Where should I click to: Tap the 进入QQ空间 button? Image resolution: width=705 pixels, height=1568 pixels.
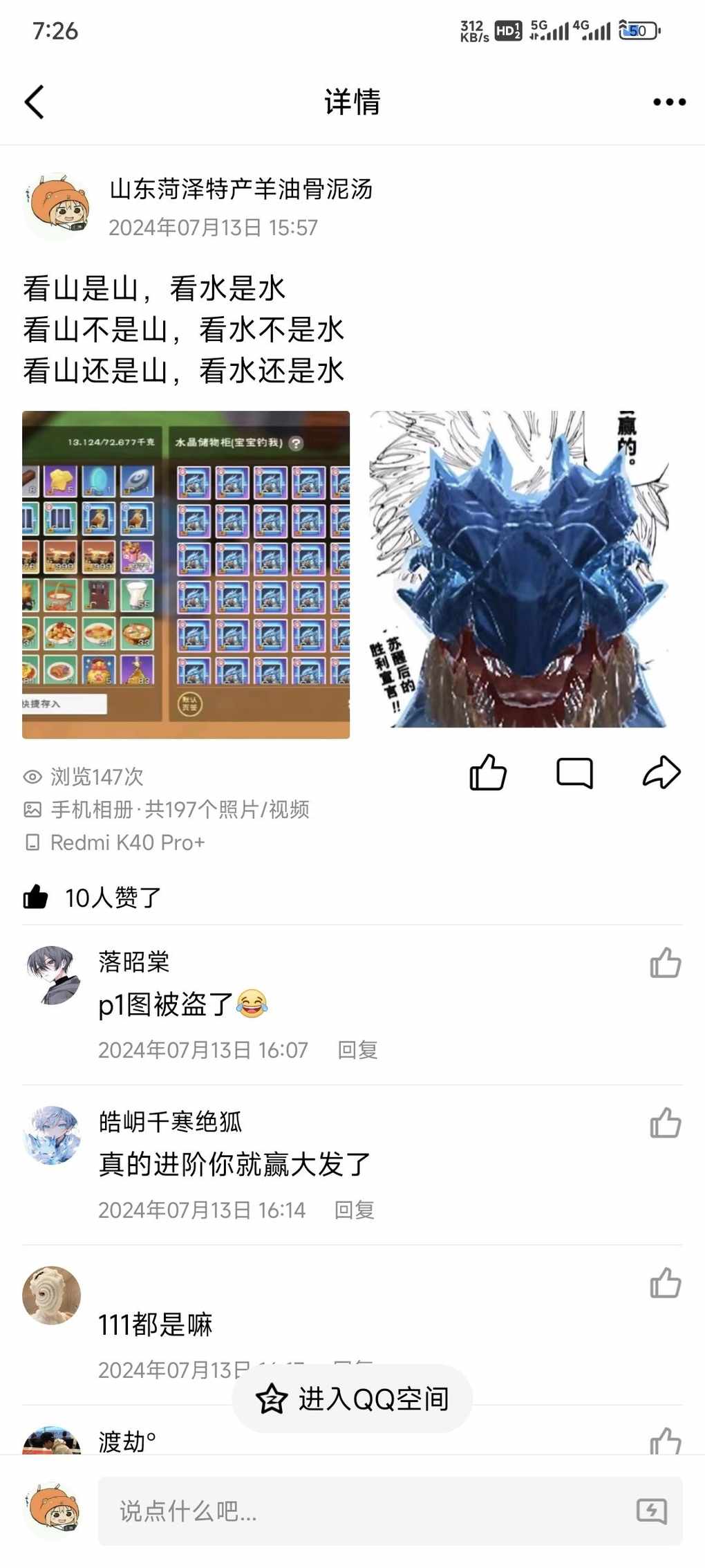tap(352, 1399)
